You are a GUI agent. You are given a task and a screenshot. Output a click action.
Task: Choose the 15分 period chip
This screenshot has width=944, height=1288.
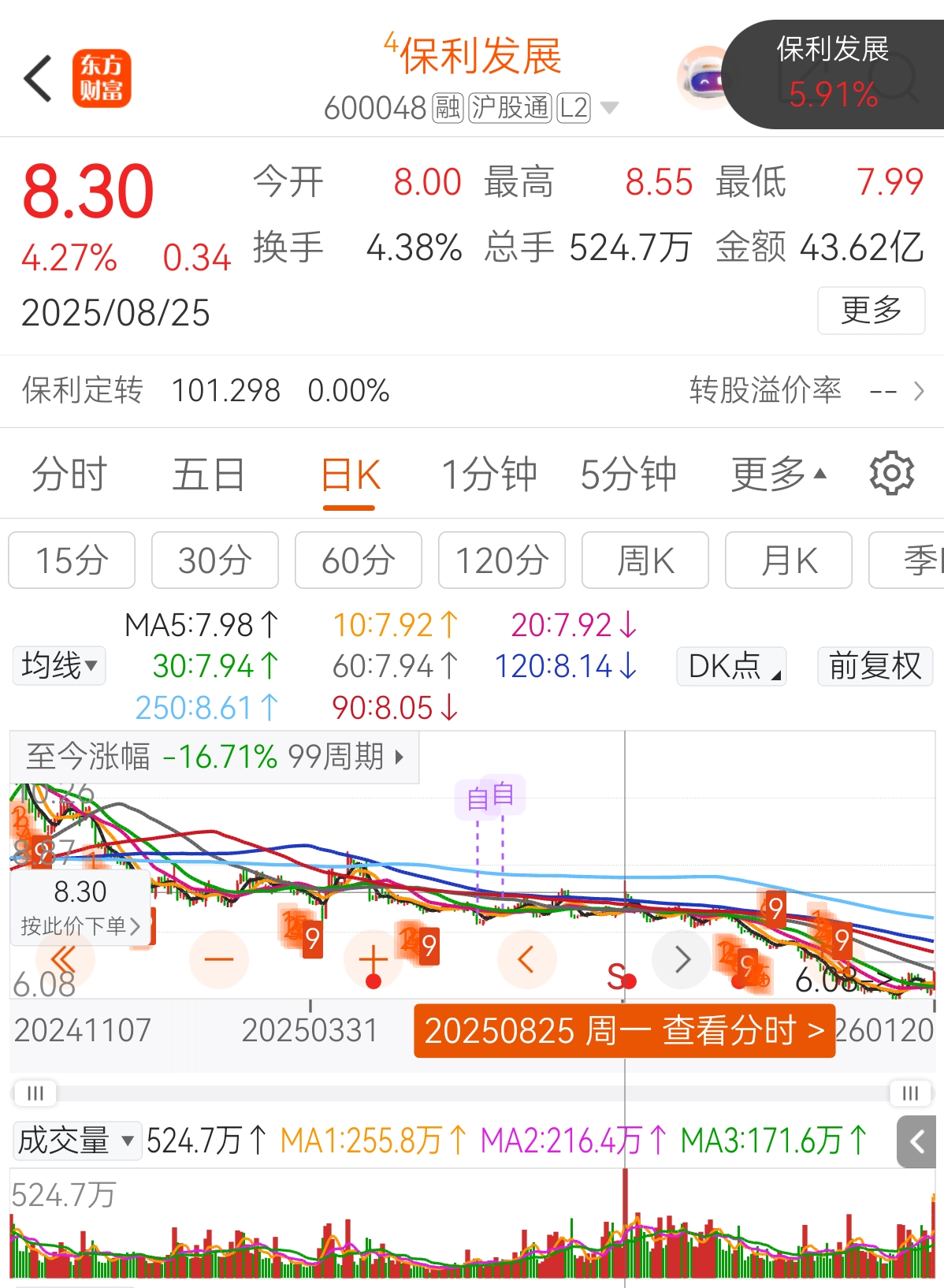72,560
